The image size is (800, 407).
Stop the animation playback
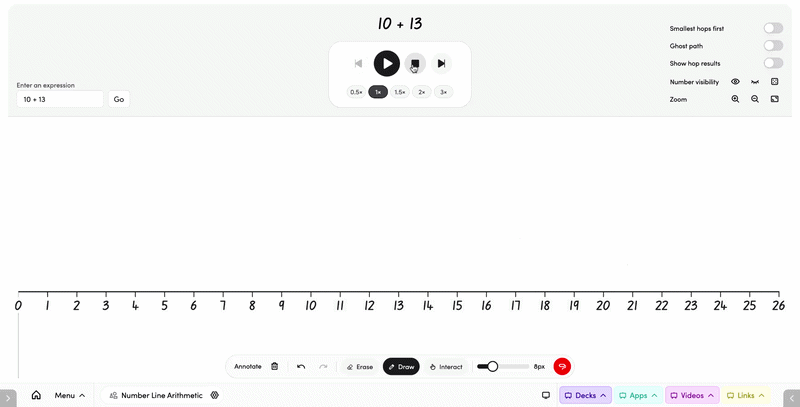(x=415, y=63)
